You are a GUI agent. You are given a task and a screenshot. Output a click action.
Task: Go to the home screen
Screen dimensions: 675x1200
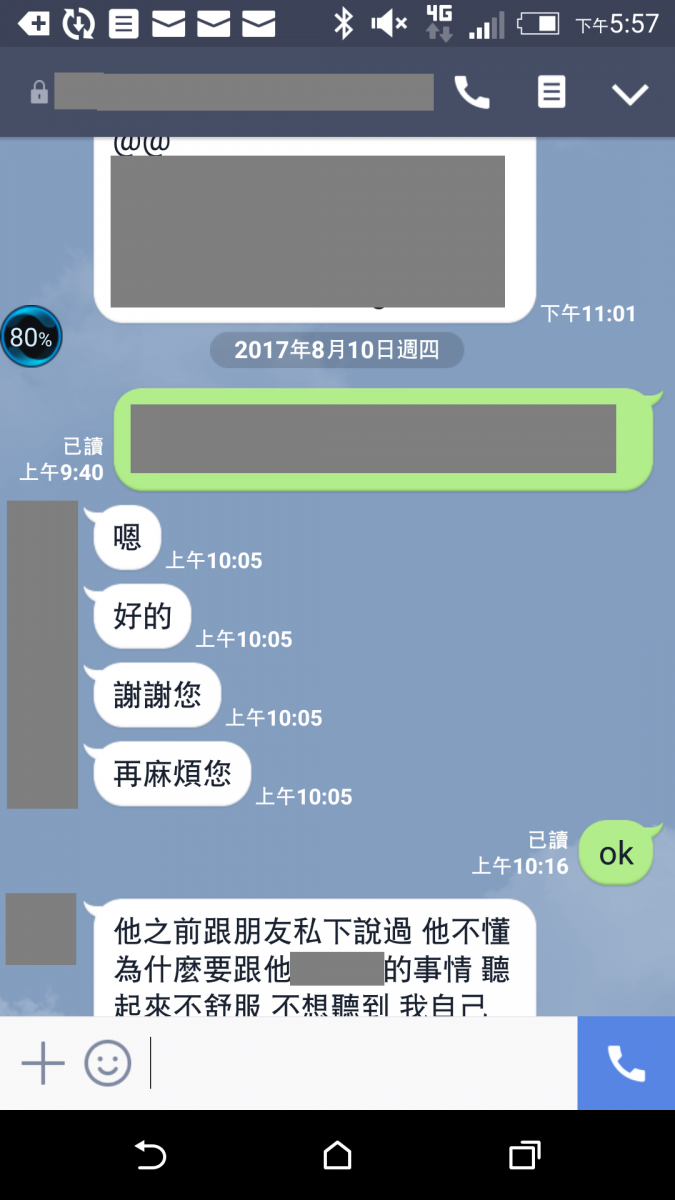(x=337, y=1156)
